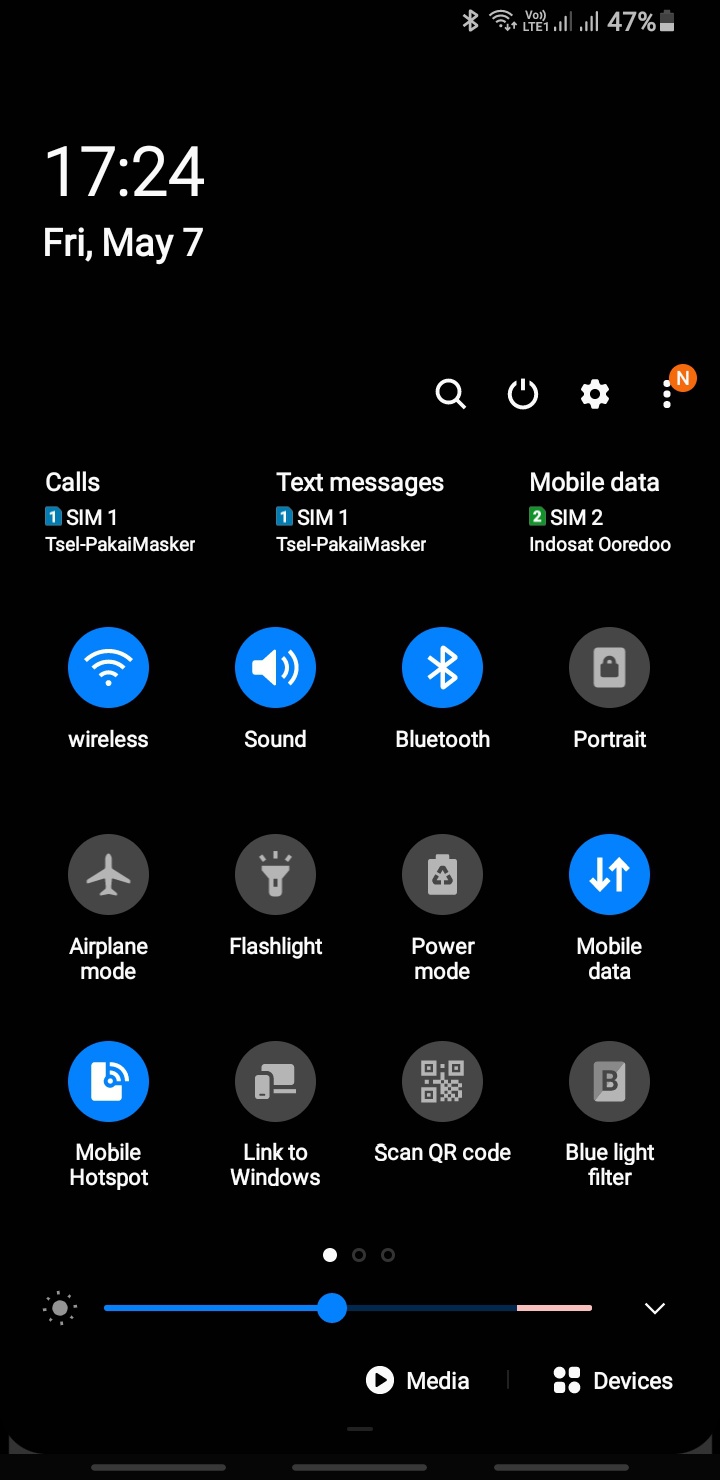Turn off the wireless Wi-Fi toggle
720x1480 pixels.
108,668
